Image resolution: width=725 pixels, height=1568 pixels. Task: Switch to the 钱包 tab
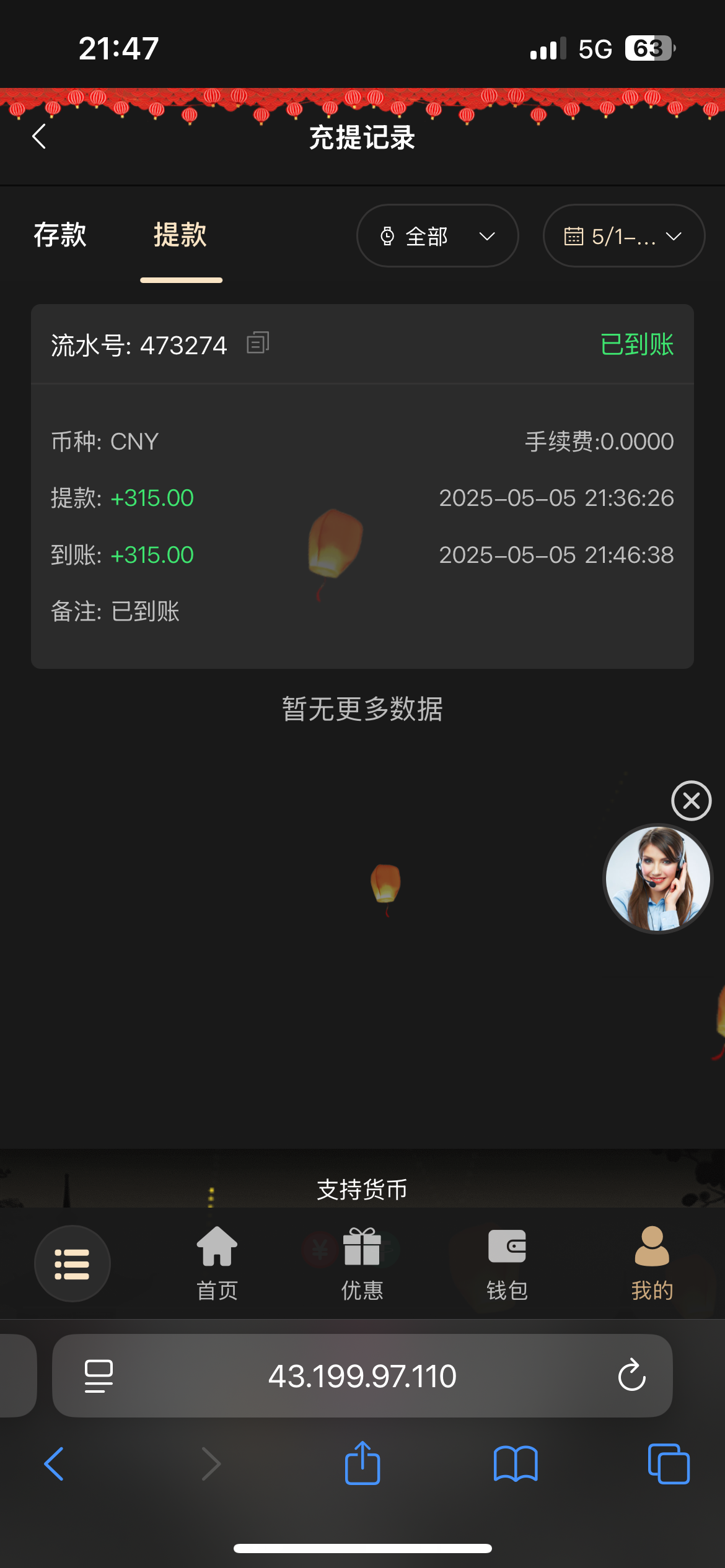[x=507, y=1264]
